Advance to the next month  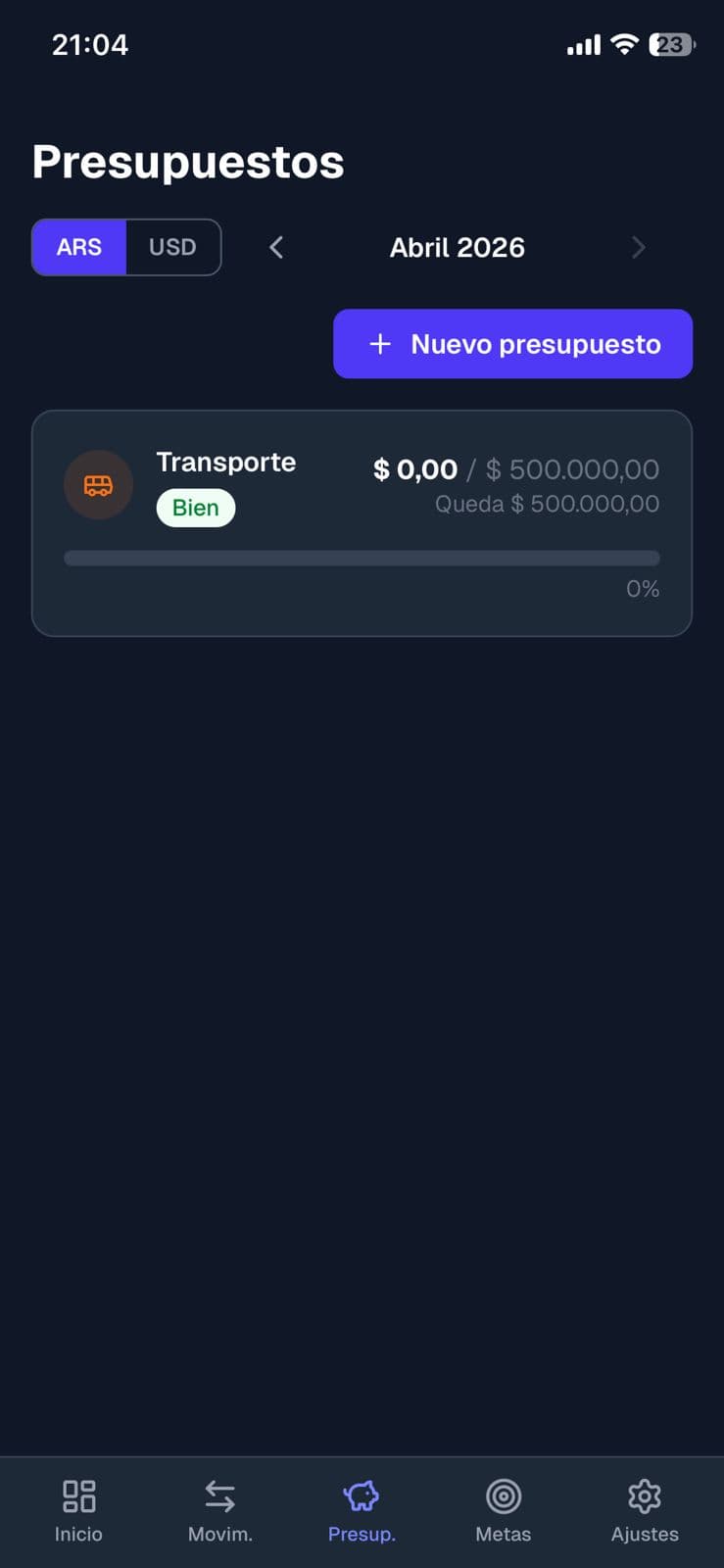tap(638, 248)
